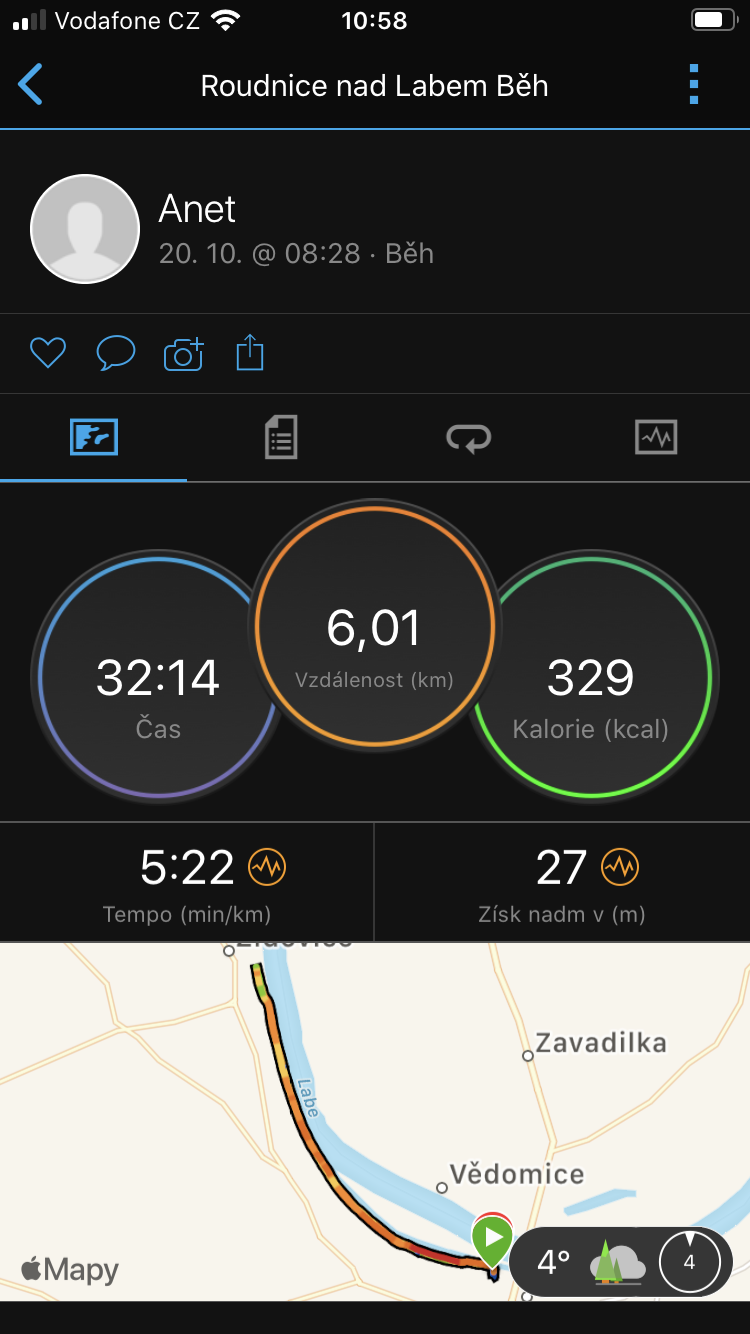The image size is (750, 1334).
Task: Tap the elevation gain 27 graph icon
Action: tap(620, 867)
